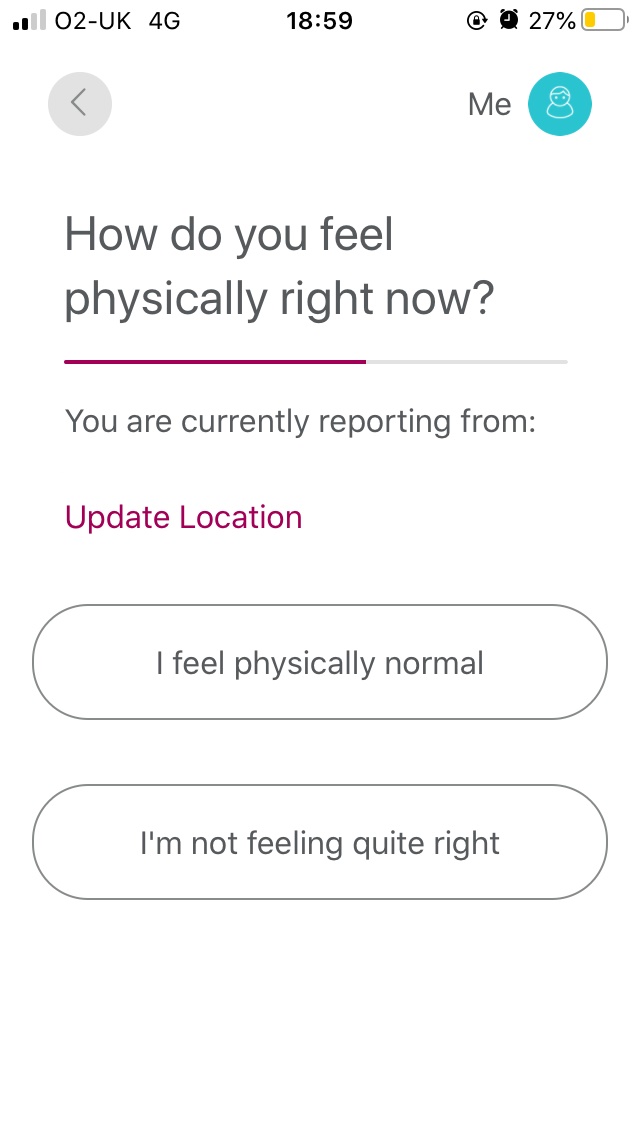Screen dimensions: 640x1136
Task: Tap the Update Location link
Action: pyautogui.click(x=183, y=517)
